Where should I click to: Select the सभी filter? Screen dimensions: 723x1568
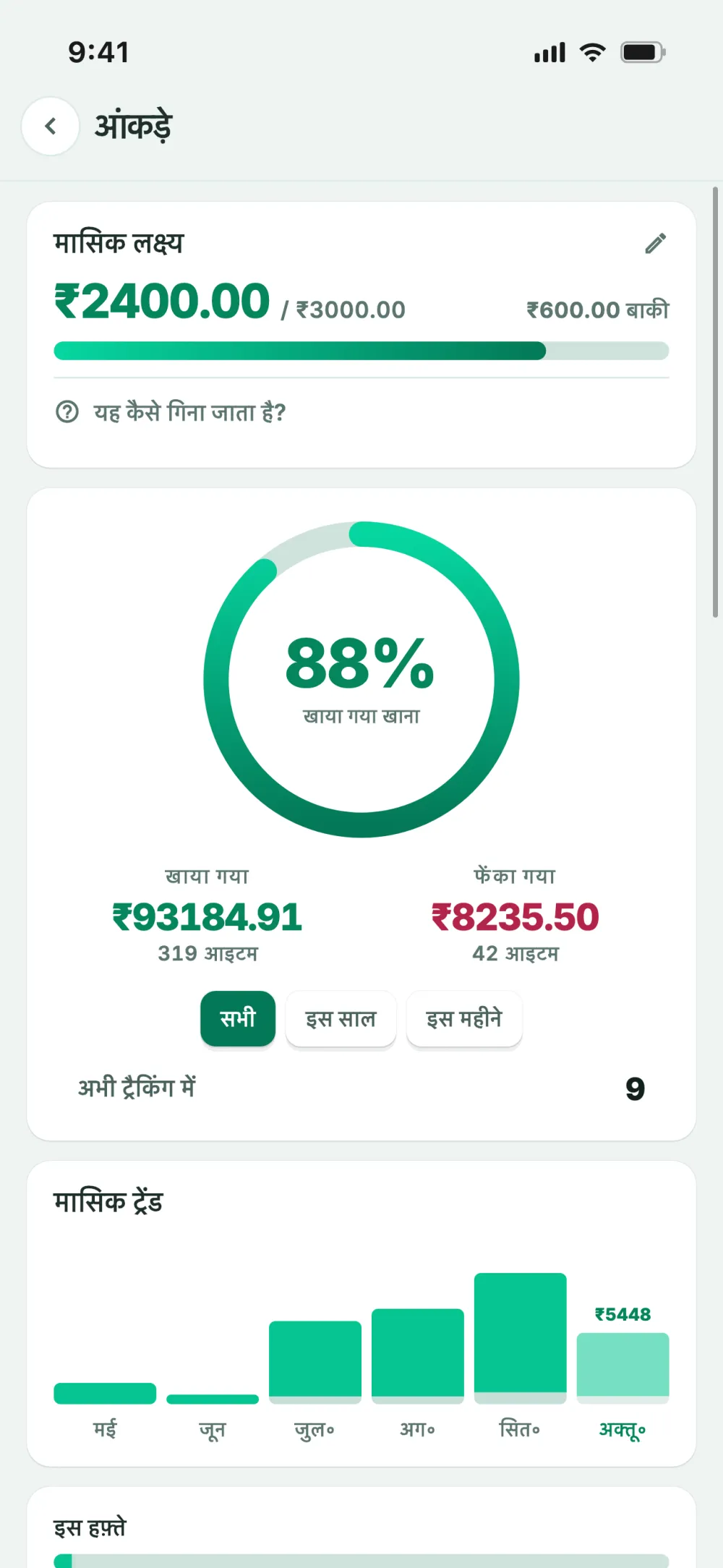click(238, 1018)
